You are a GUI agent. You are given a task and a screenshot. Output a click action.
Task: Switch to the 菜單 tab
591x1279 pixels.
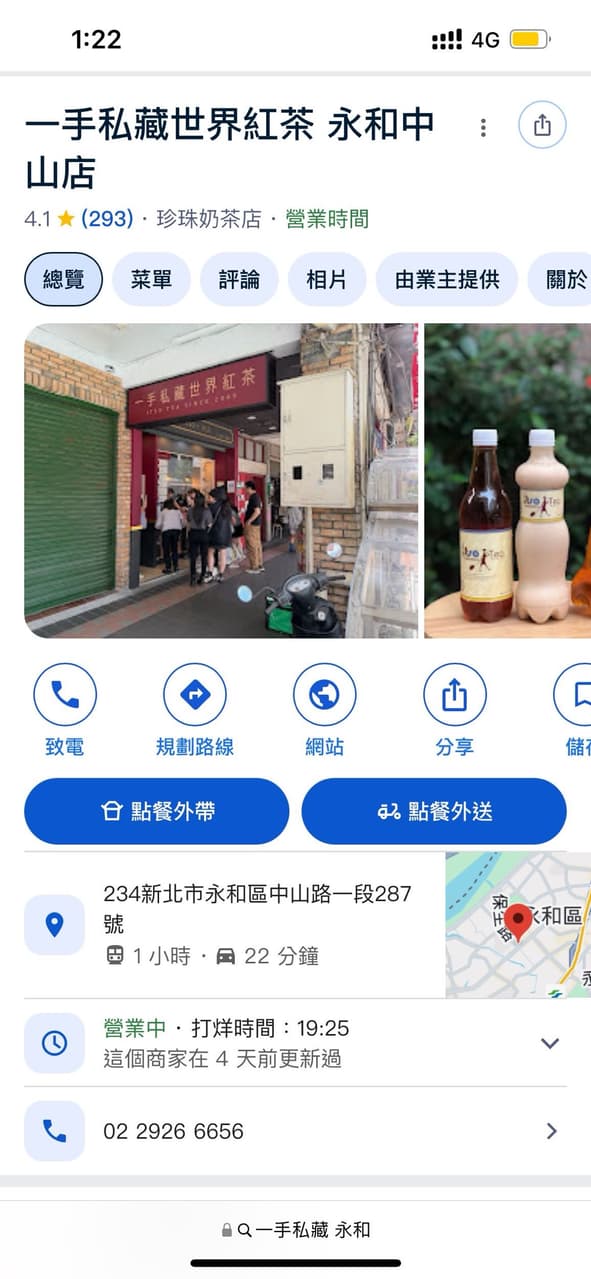tap(151, 279)
